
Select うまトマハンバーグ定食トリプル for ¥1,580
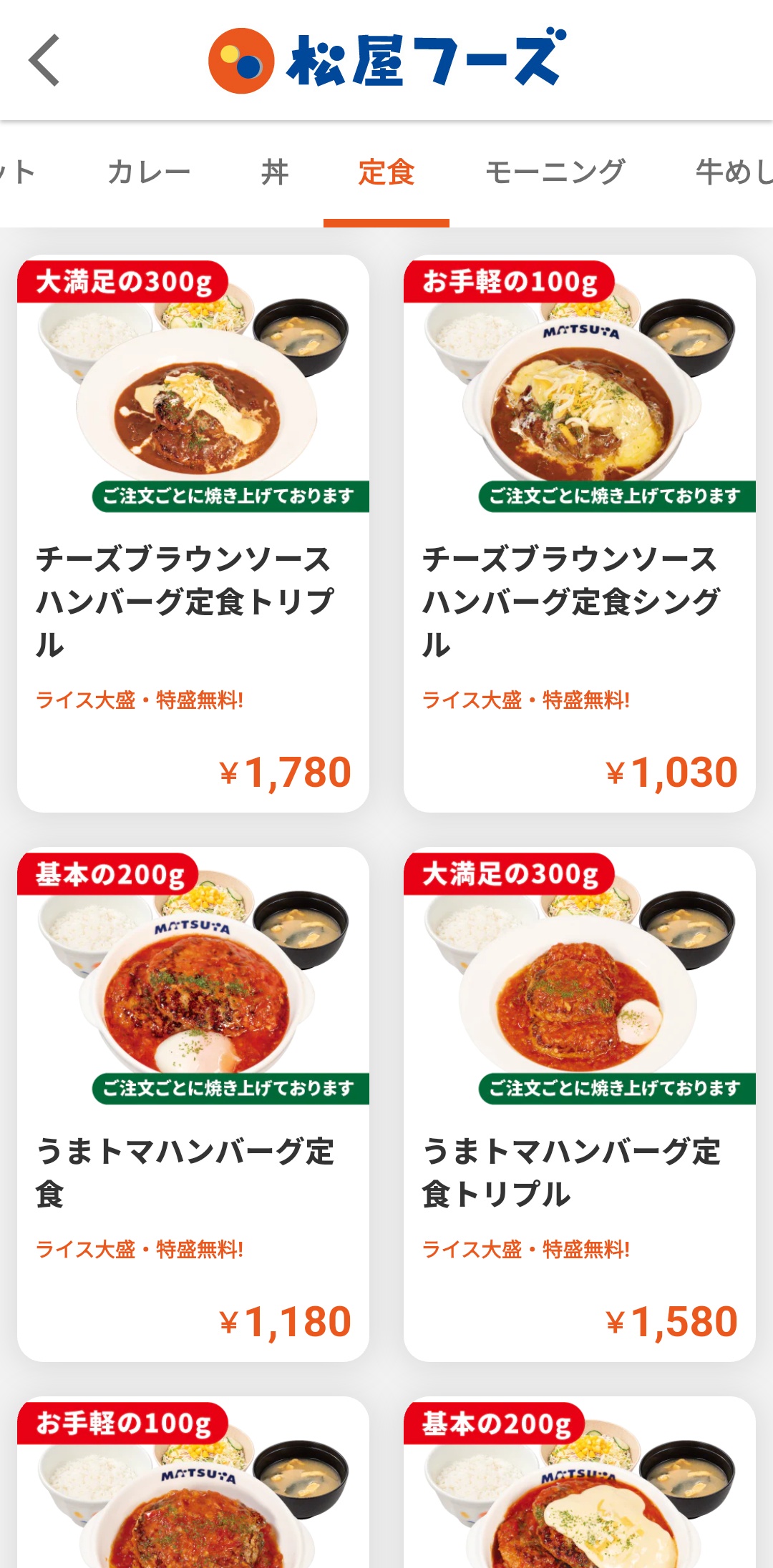[x=580, y=1104]
